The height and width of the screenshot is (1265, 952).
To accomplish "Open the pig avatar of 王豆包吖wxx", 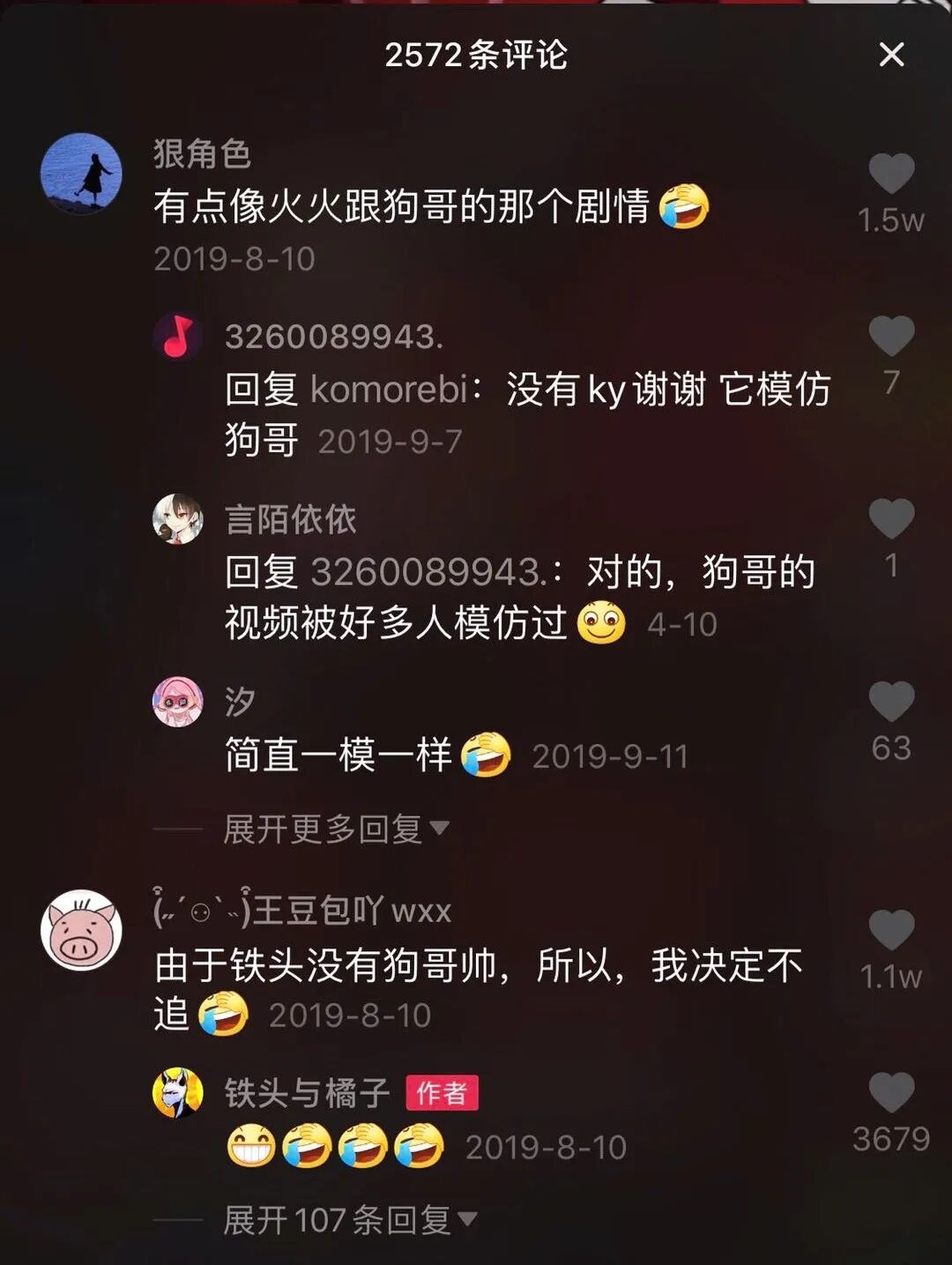I will pos(81,930).
